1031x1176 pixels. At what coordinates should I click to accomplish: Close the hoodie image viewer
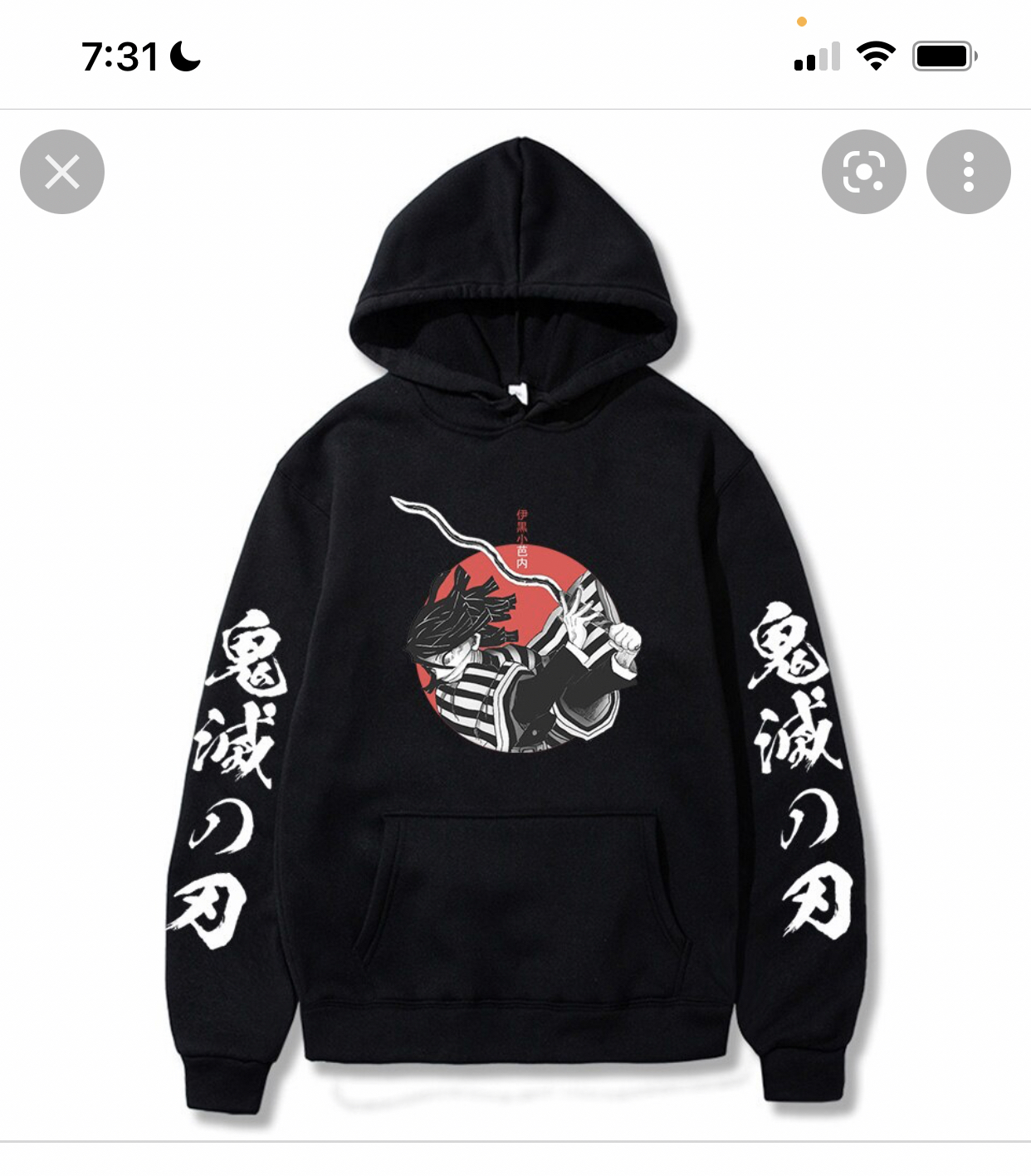tap(62, 172)
